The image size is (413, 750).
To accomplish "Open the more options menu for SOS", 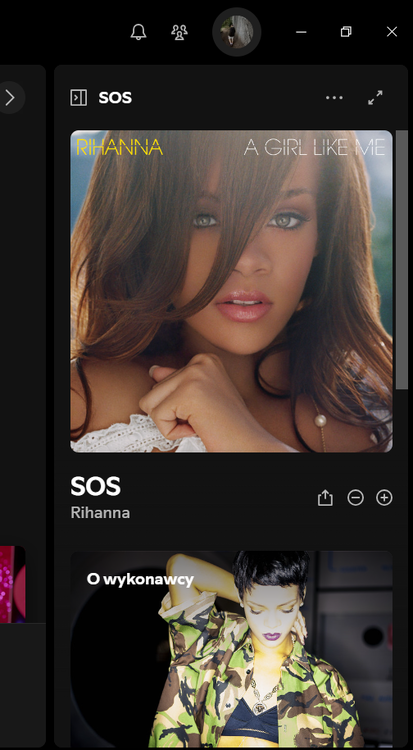I will [x=334, y=98].
